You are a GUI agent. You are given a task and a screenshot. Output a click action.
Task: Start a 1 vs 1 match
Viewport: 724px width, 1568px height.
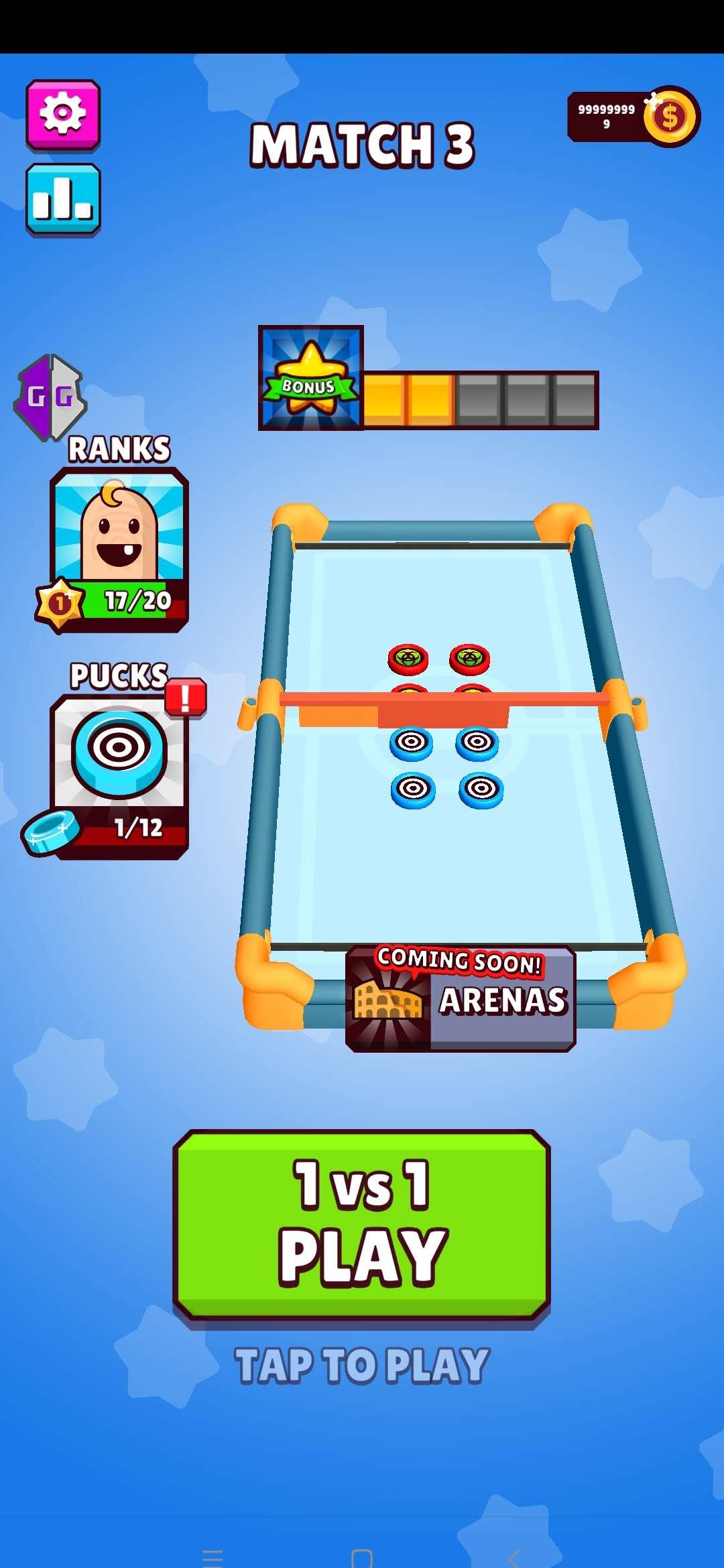tap(362, 1225)
